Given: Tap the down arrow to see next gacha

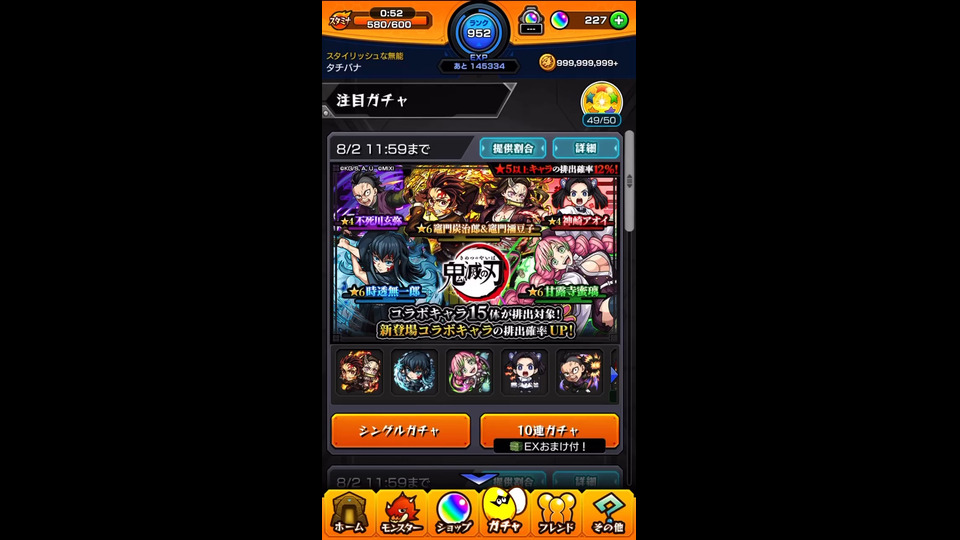Looking at the screenshot, I should coord(480,479).
